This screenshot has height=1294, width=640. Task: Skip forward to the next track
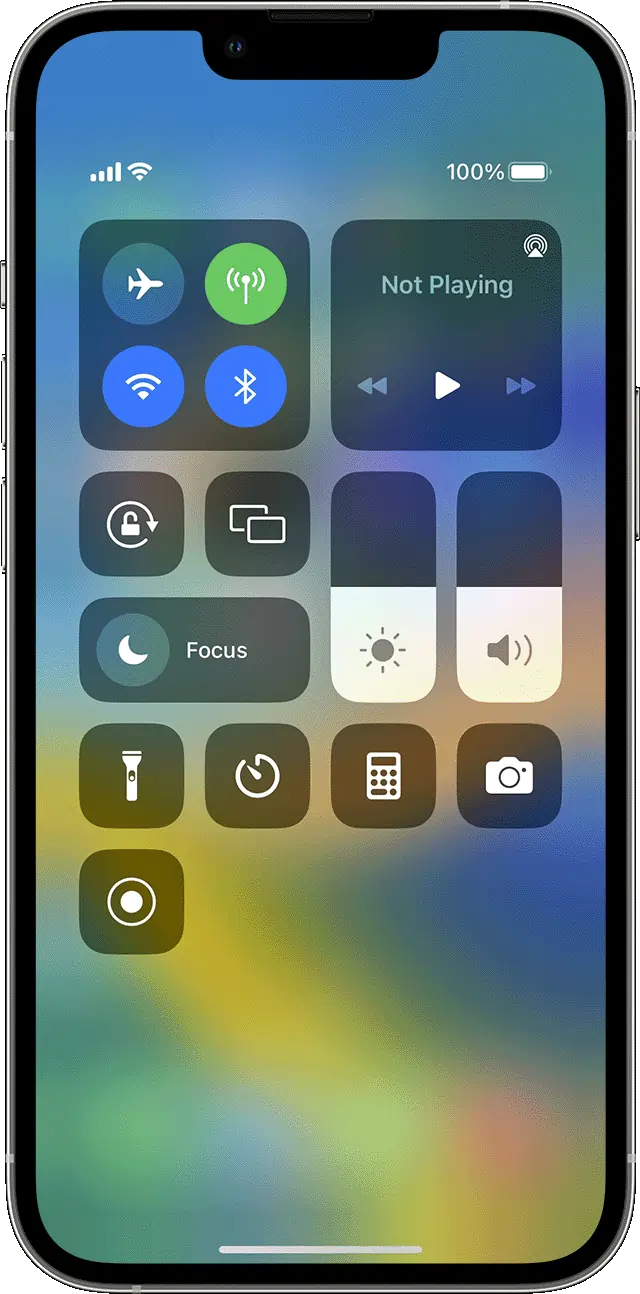[520, 386]
